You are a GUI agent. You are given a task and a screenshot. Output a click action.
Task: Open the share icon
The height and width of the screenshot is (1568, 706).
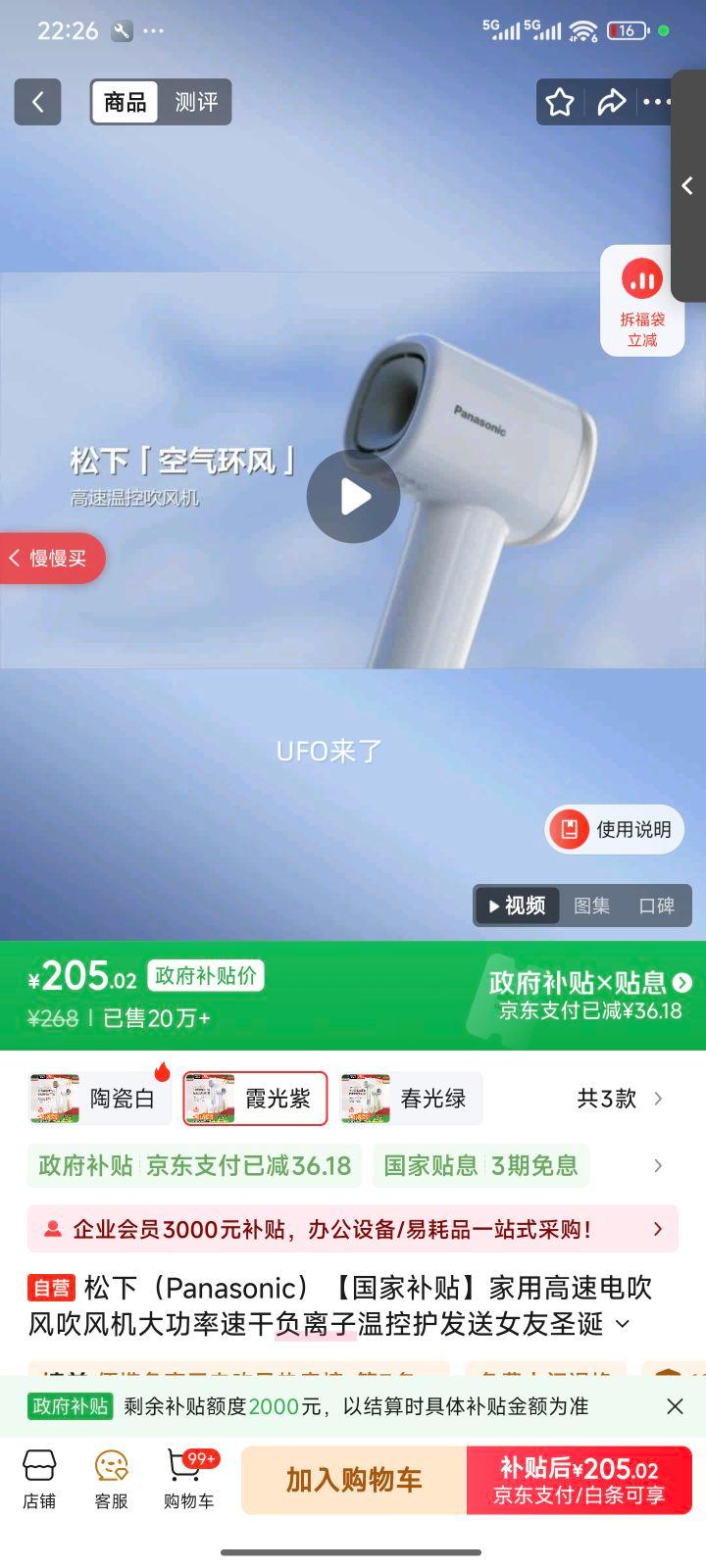click(612, 101)
